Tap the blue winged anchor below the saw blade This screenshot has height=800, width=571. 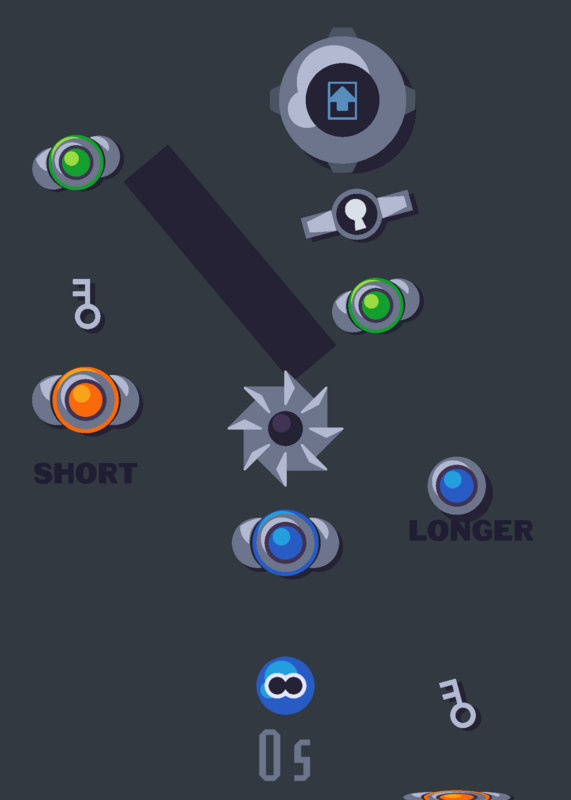[x=285, y=543]
